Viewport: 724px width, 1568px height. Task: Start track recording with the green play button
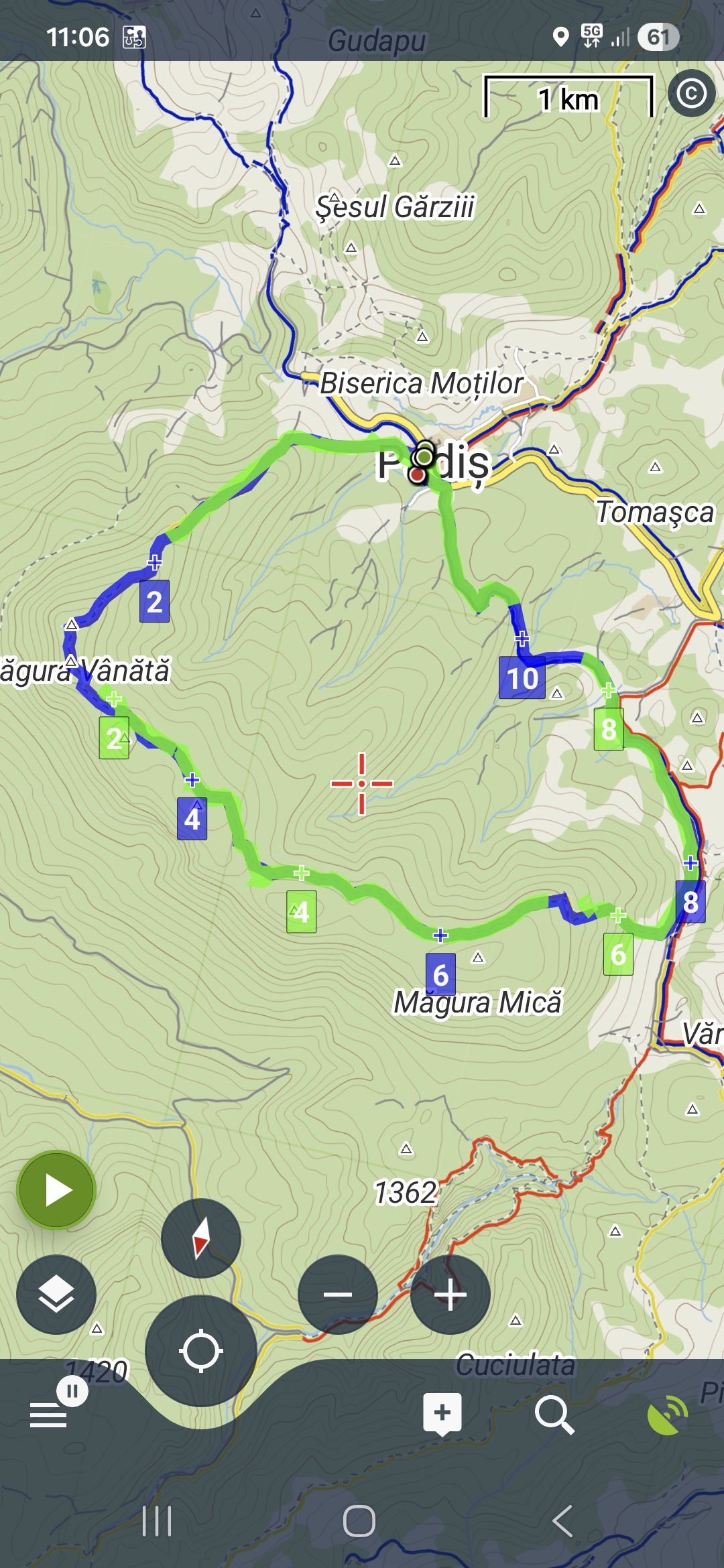click(x=56, y=1190)
